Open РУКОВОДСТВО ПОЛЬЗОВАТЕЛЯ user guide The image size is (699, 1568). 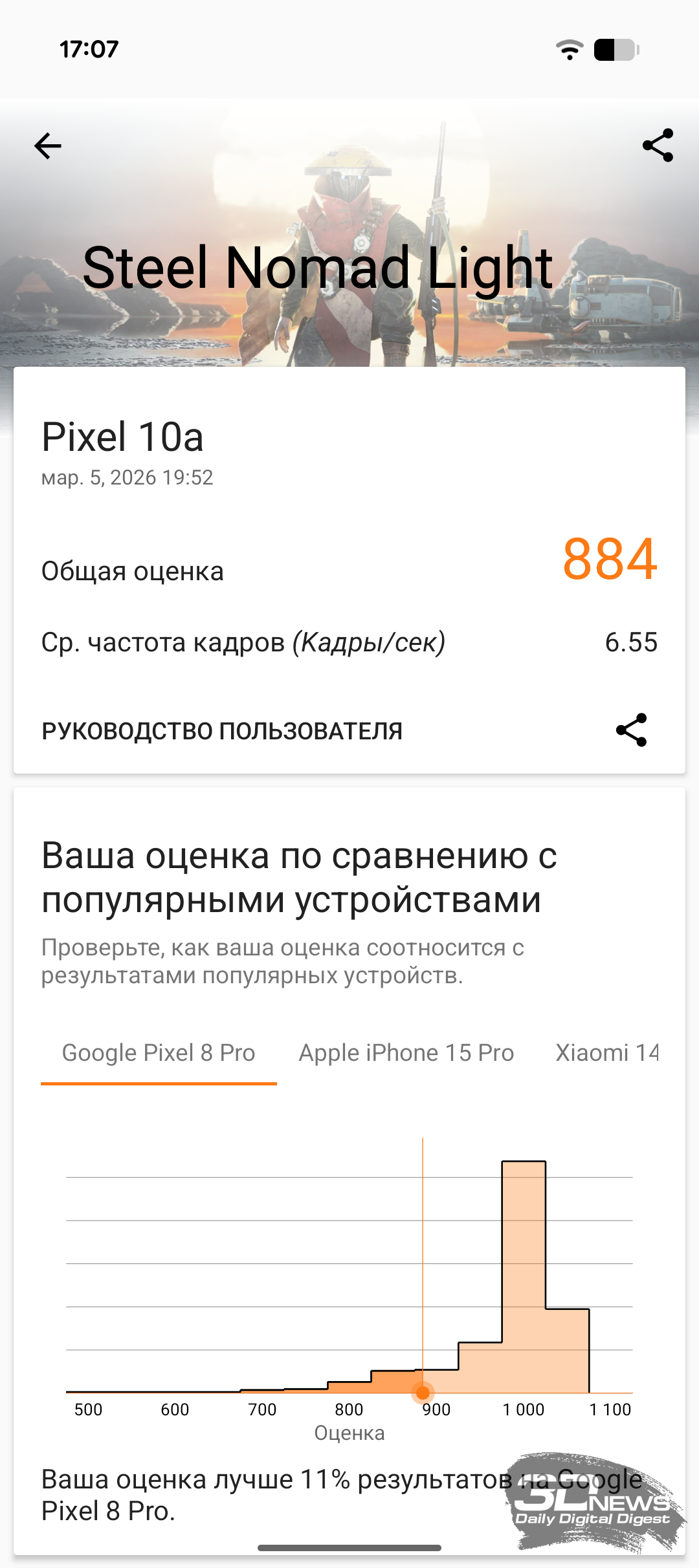[222, 731]
